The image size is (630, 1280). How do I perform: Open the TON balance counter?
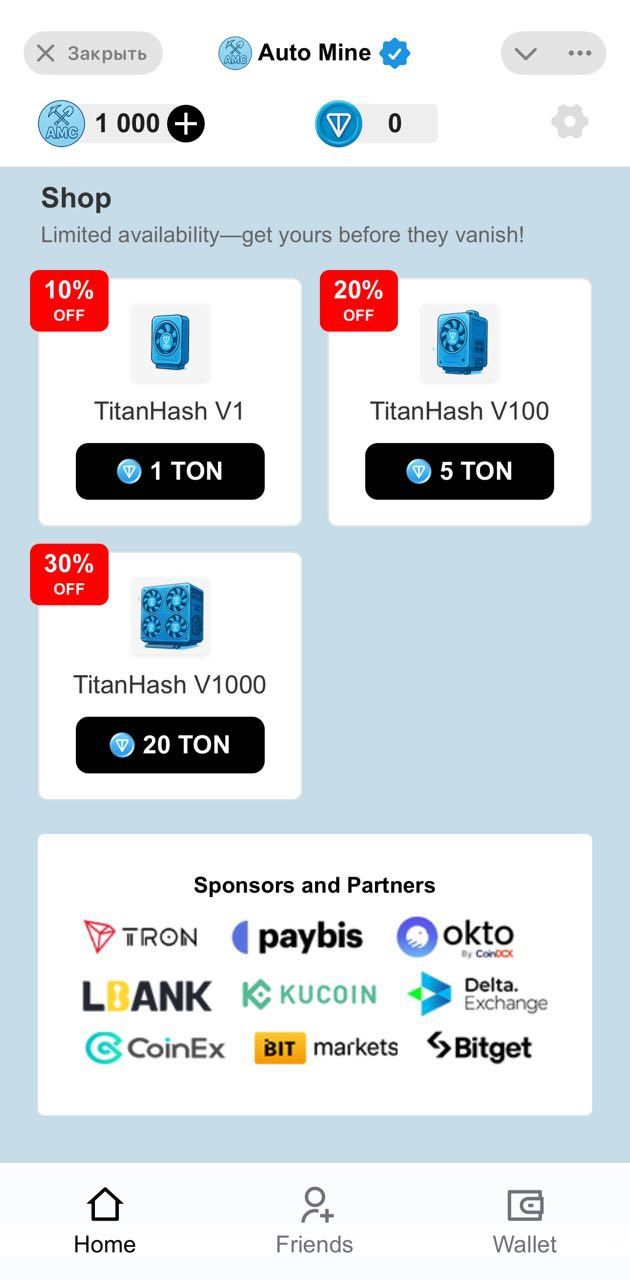pos(377,124)
